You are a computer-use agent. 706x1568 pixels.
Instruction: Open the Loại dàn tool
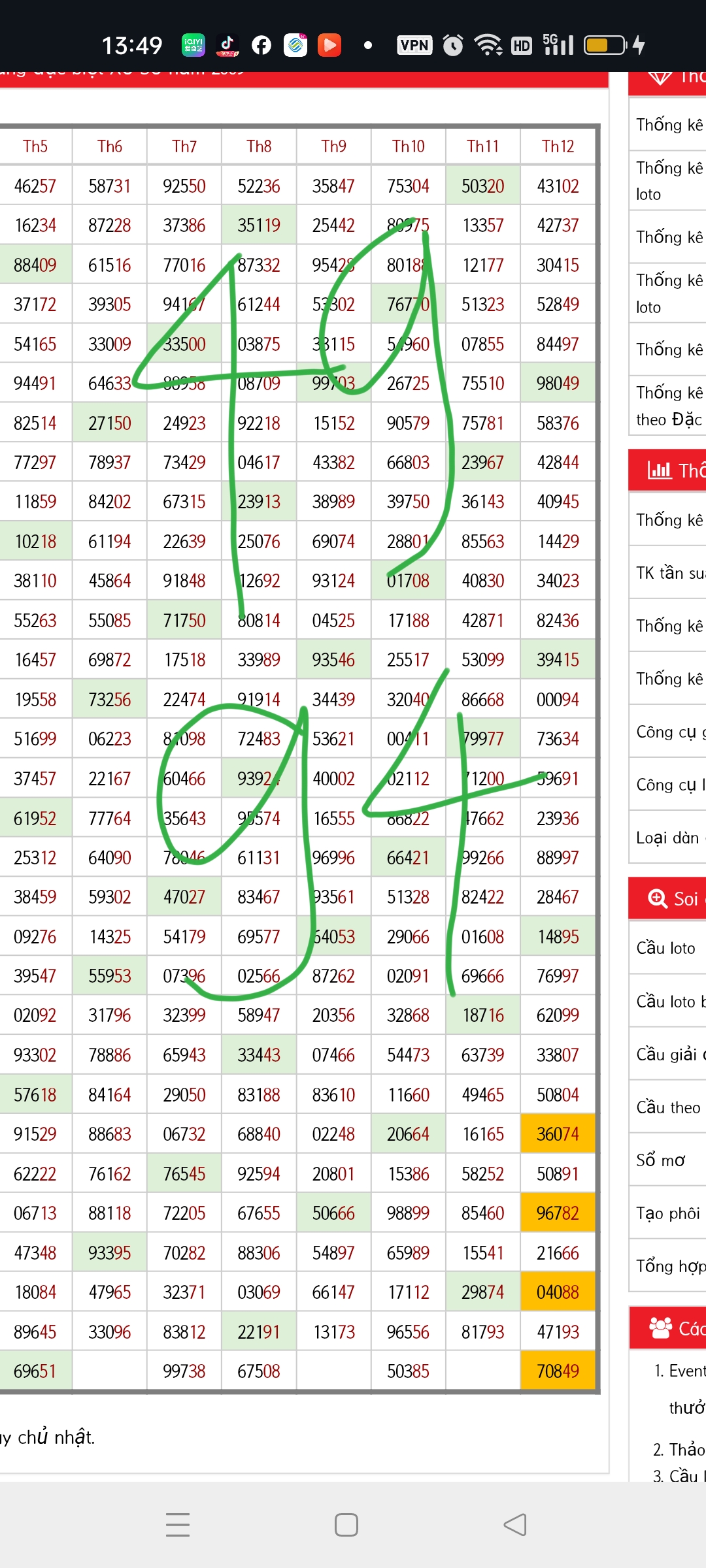tap(668, 838)
